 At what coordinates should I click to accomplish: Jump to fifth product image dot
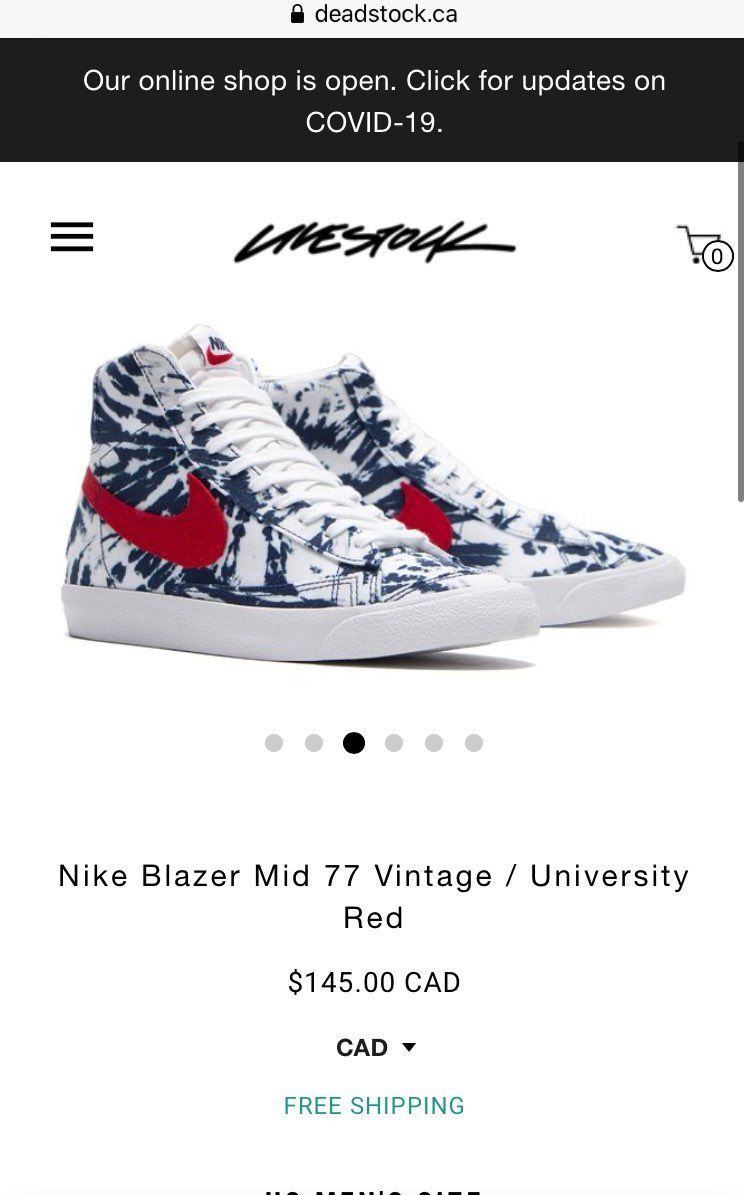click(x=434, y=743)
